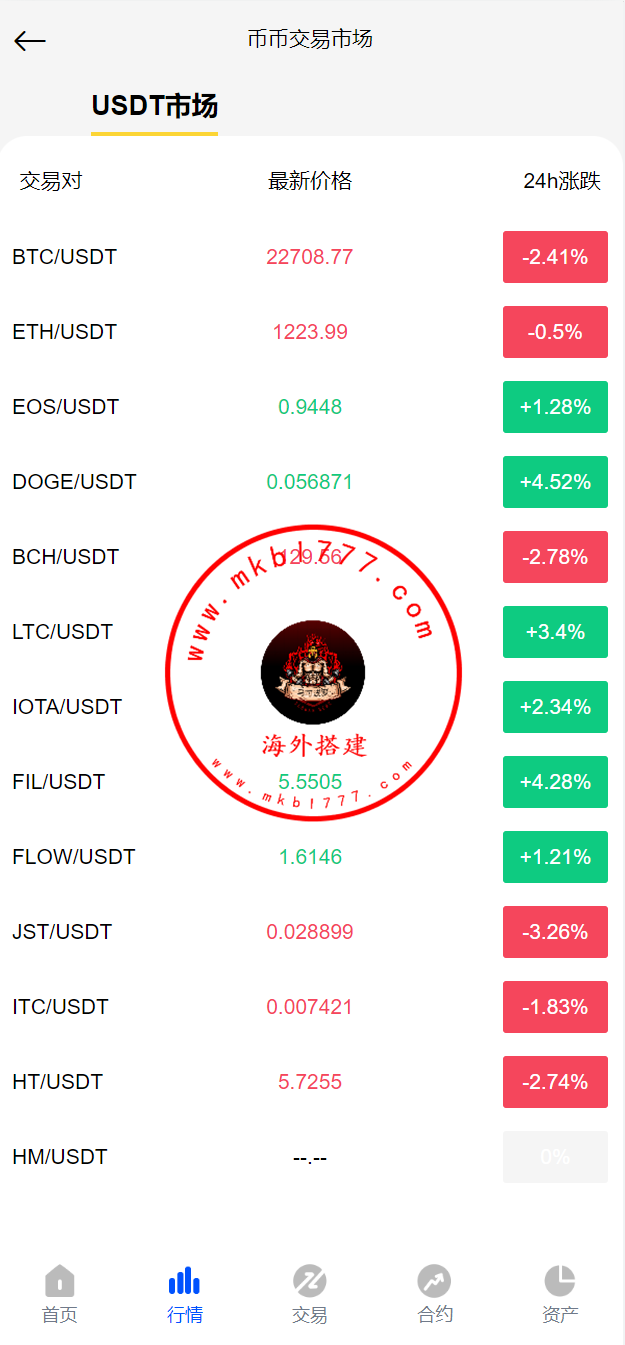Switch to the 首页 home tab
The image size is (625, 1345).
tap(60, 1295)
